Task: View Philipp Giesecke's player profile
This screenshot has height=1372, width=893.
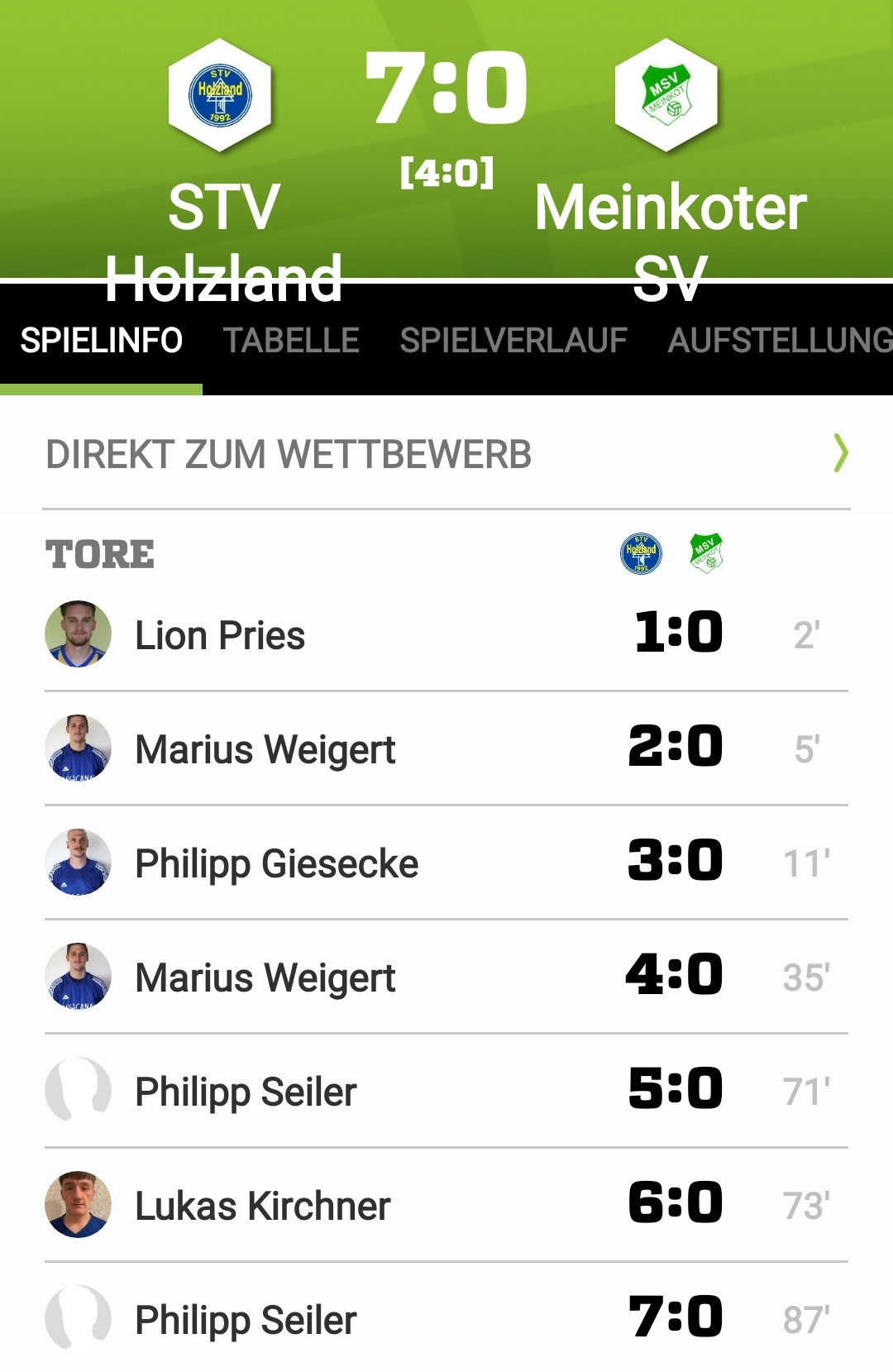Action: (276, 863)
